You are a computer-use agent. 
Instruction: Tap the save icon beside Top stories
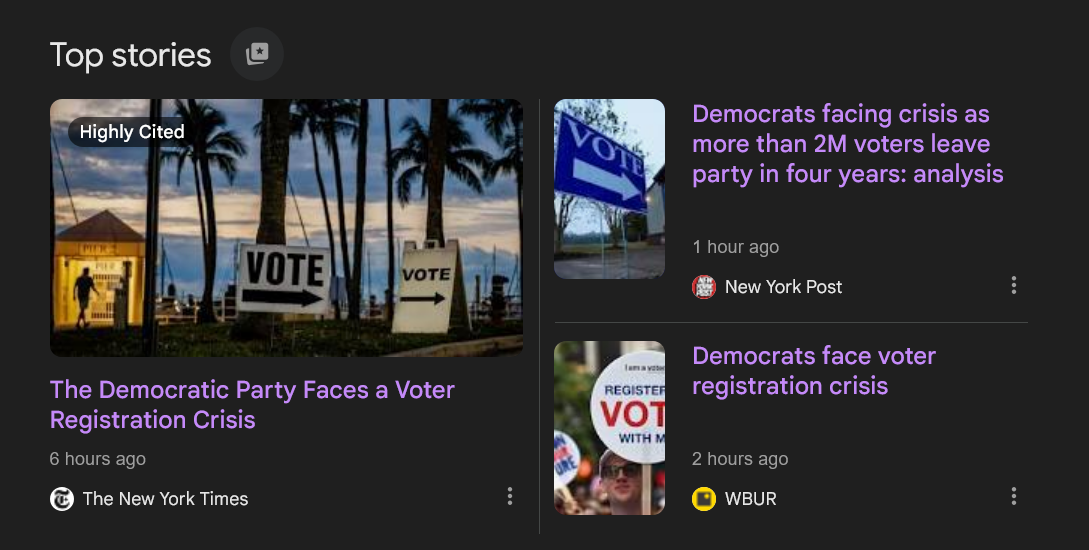[x=257, y=54]
